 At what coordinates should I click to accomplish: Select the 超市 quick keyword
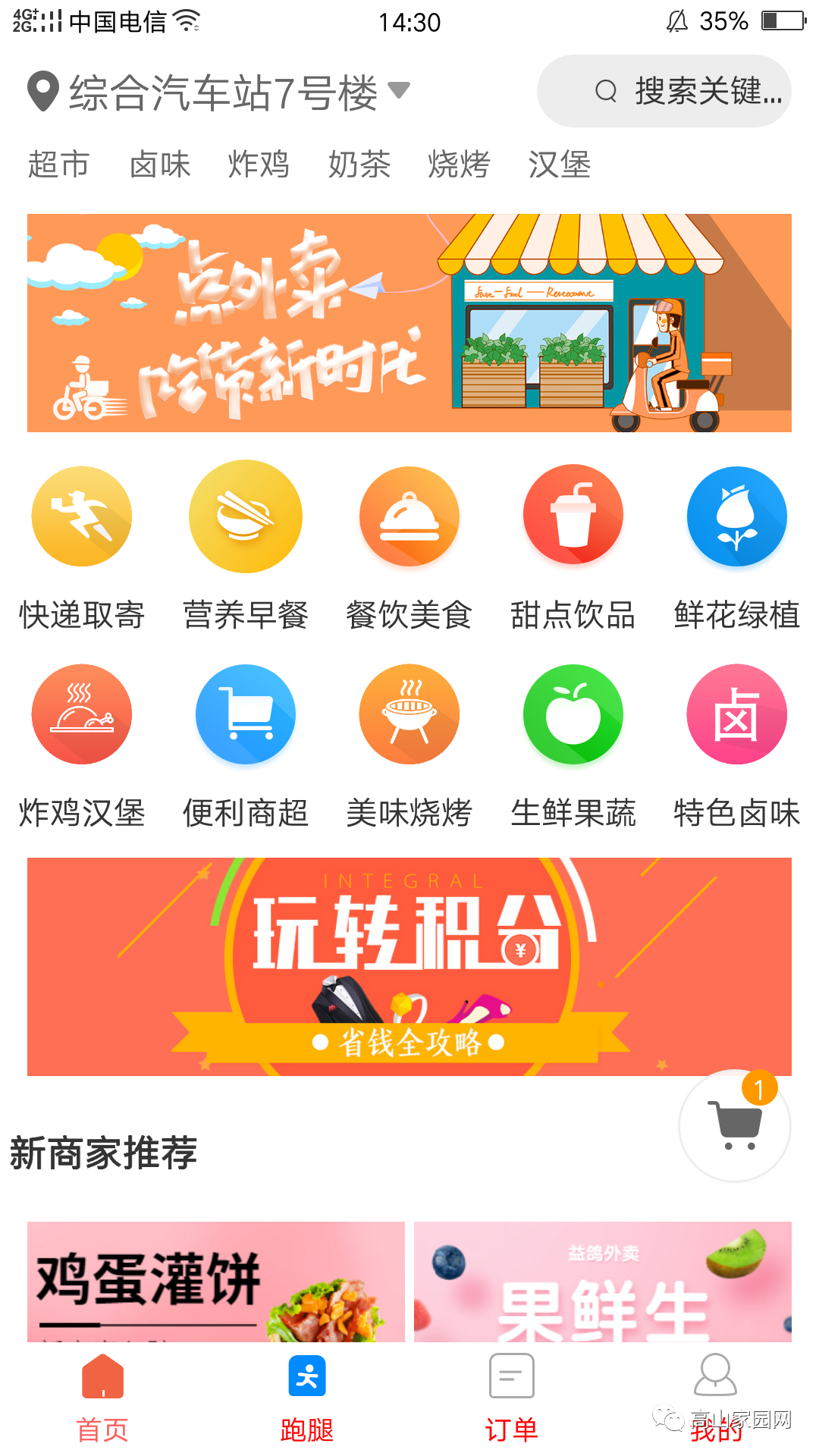point(59,165)
